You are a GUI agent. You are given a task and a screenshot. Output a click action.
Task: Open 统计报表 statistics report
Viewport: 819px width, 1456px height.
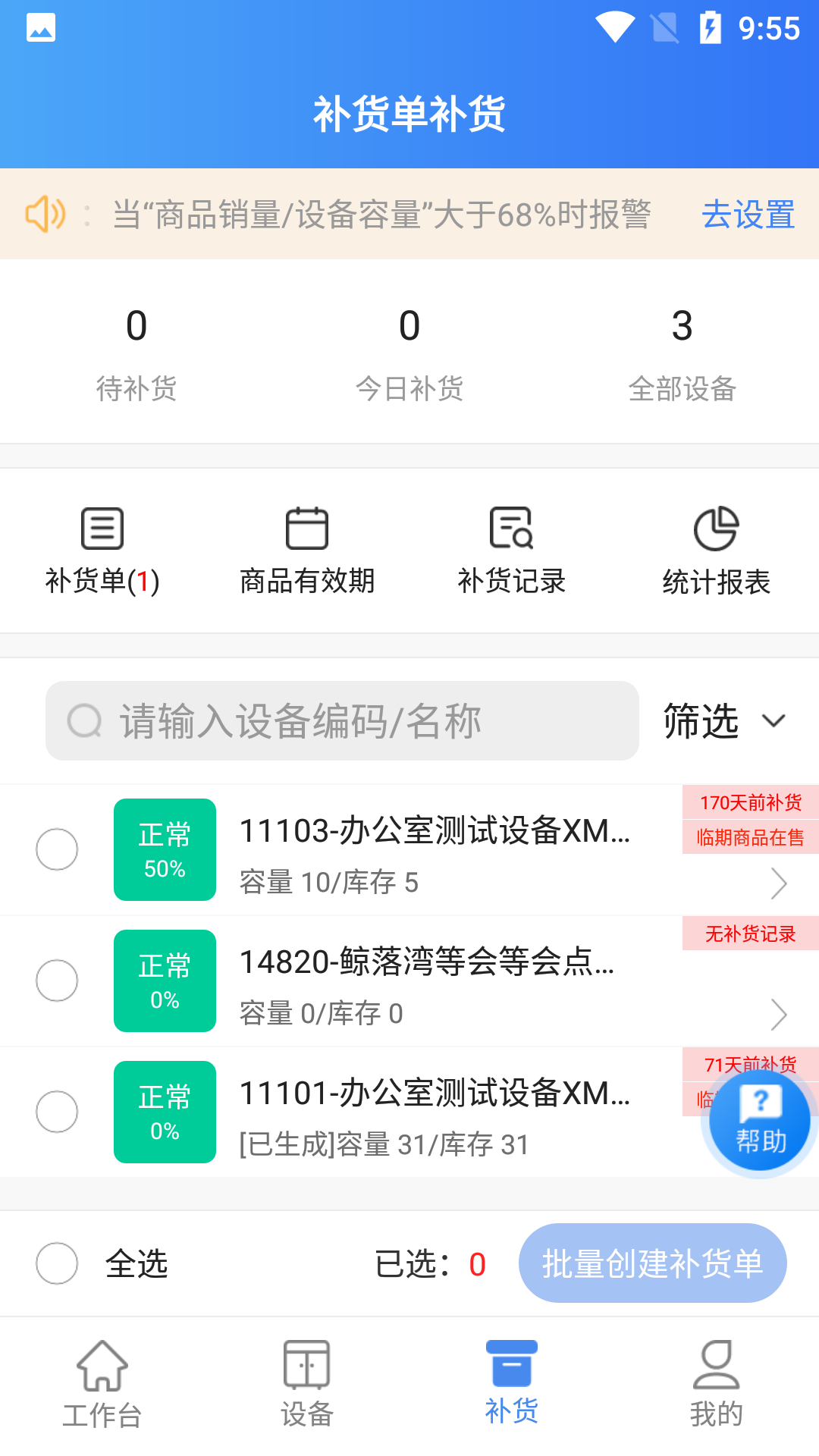tap(716, 551)
